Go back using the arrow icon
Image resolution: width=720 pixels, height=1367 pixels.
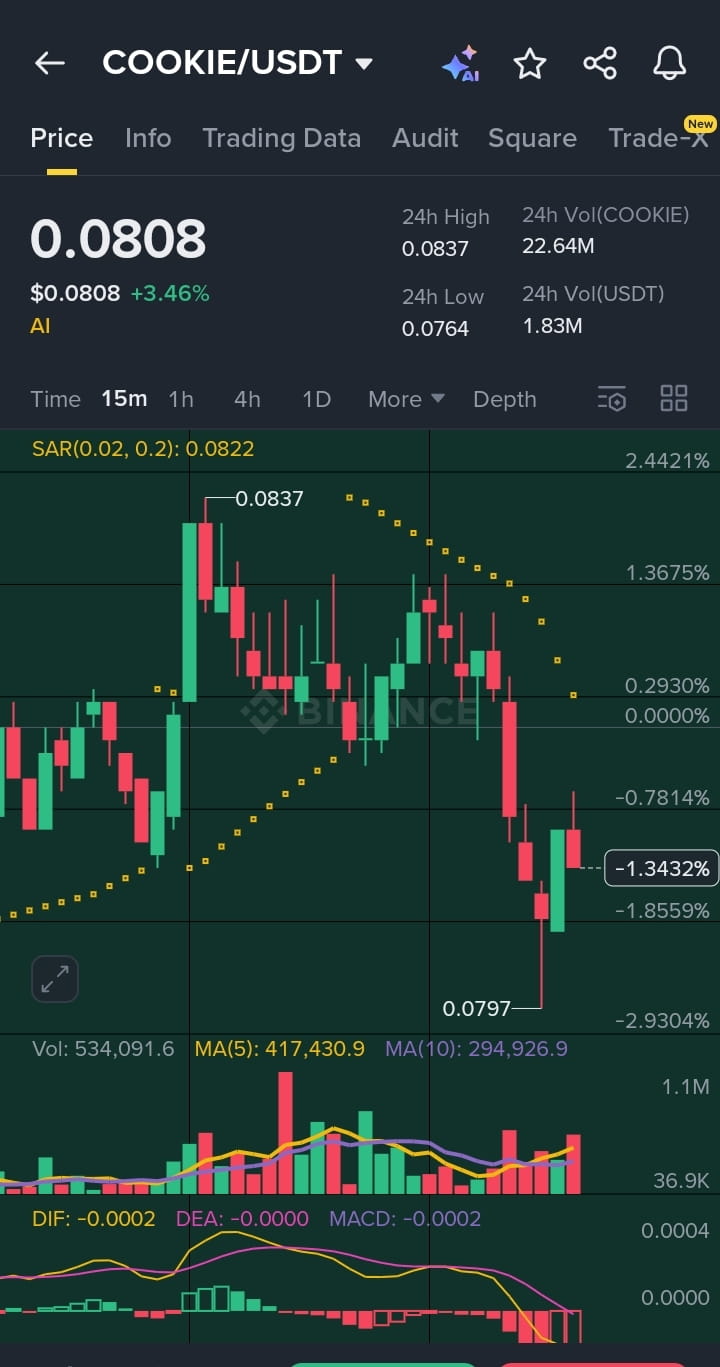[x=49, y=63]
